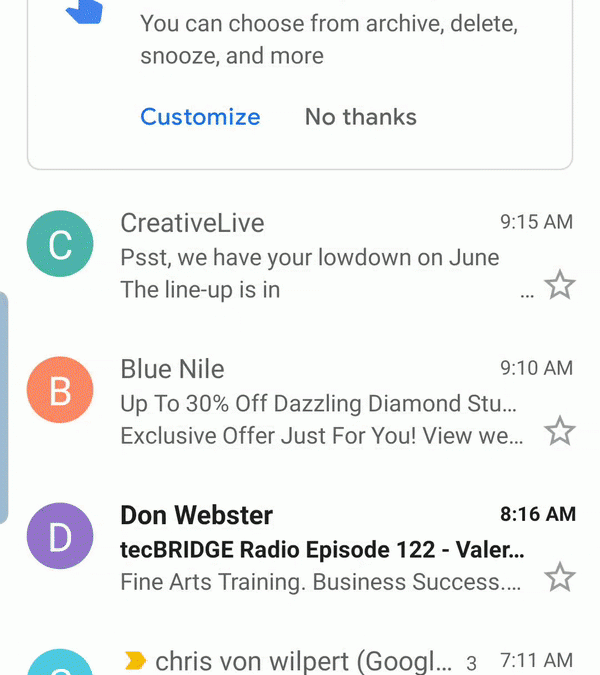Viewport: 600px width, 675px height.
Task: Open the email from Don Webster
Action: point(310,549)
